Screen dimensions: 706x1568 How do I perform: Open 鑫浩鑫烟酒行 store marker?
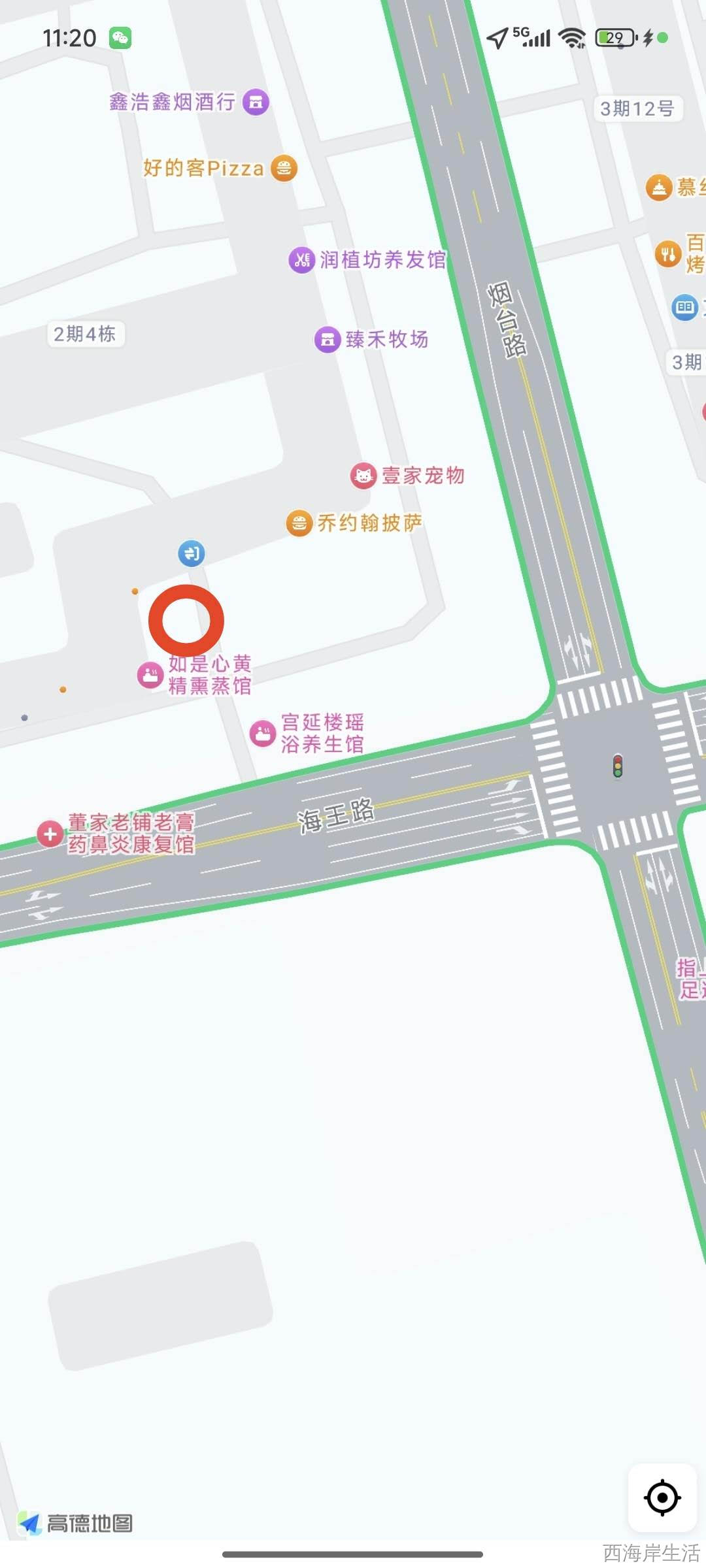256,102
